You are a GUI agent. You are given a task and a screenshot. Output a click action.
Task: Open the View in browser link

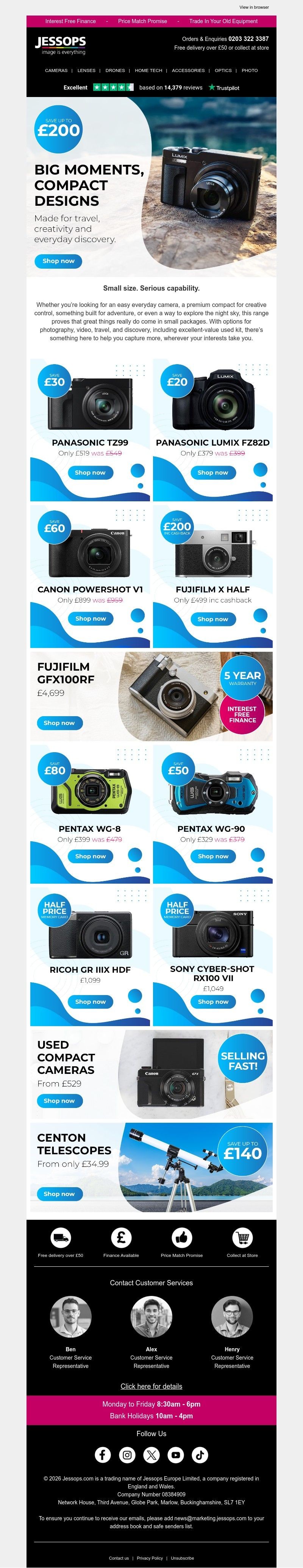click(254, 7)
